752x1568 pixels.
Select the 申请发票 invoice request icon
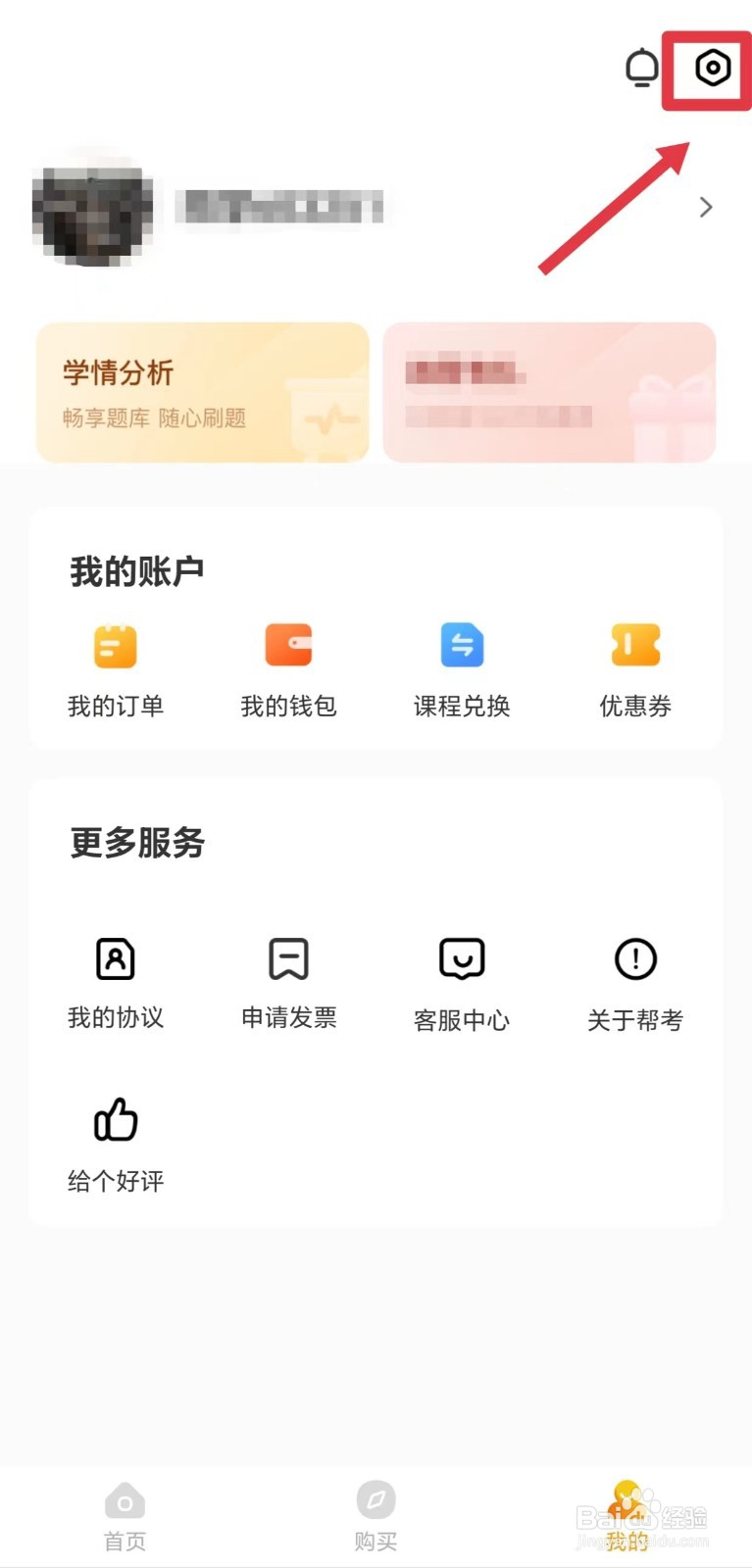[287, 958]
